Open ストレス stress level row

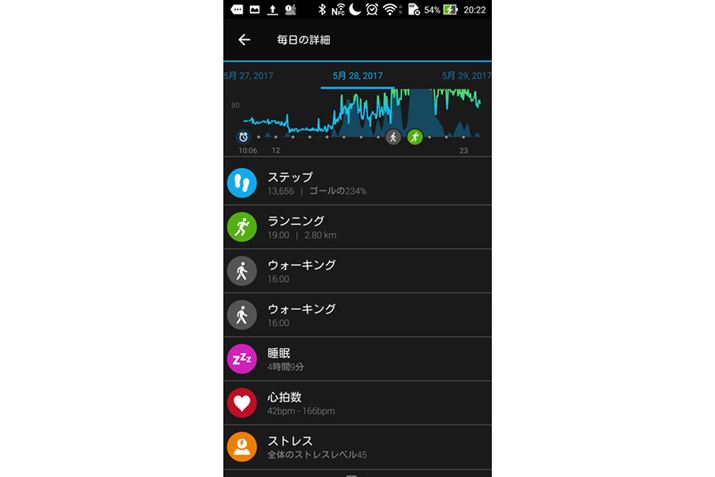coord(357,447)
